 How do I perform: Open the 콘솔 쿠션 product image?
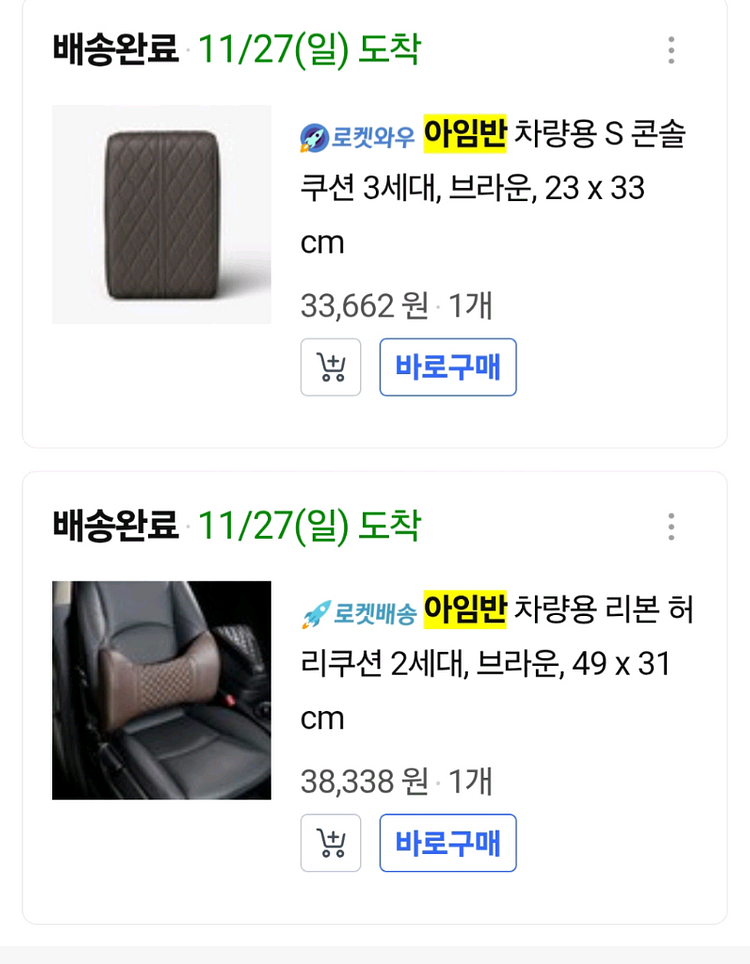161,214
